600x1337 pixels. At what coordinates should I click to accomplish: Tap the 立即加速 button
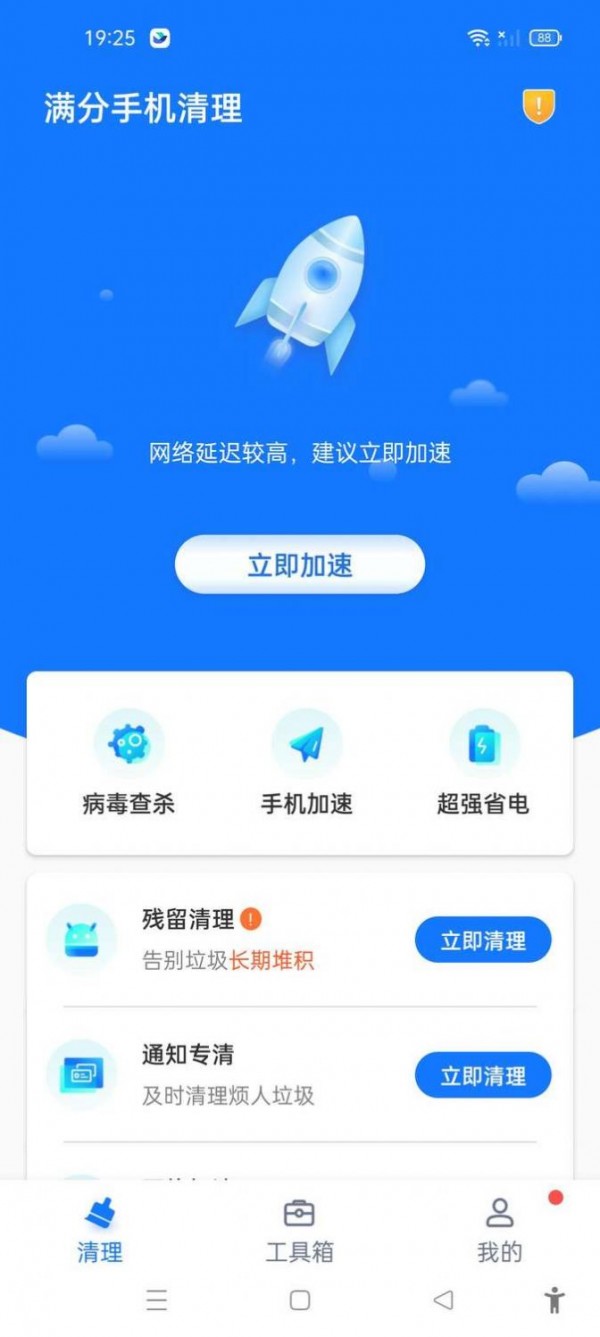click(300, 565)
